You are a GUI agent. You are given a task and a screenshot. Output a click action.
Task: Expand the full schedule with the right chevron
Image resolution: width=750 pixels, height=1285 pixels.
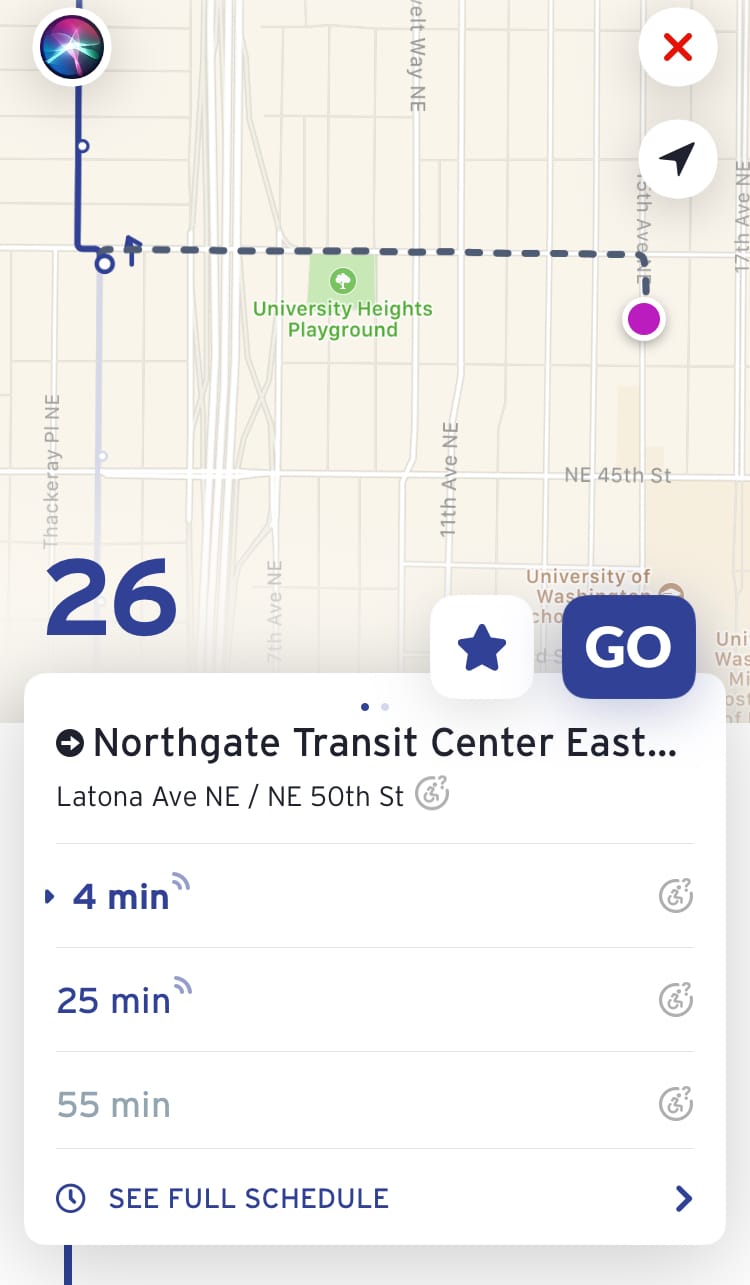(x=683, y=1198)
